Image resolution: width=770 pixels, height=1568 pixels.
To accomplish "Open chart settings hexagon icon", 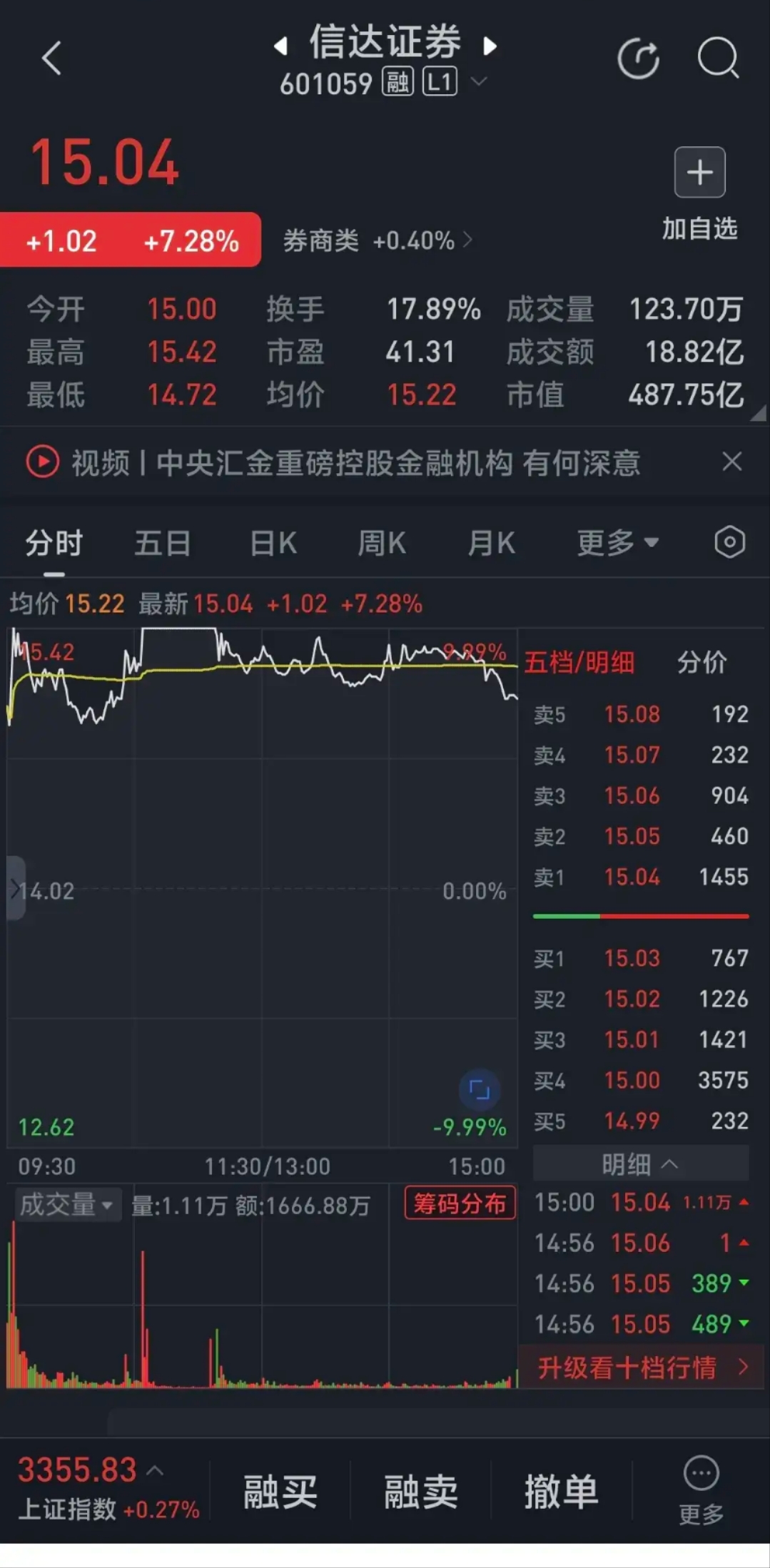I will click(729, 543).
